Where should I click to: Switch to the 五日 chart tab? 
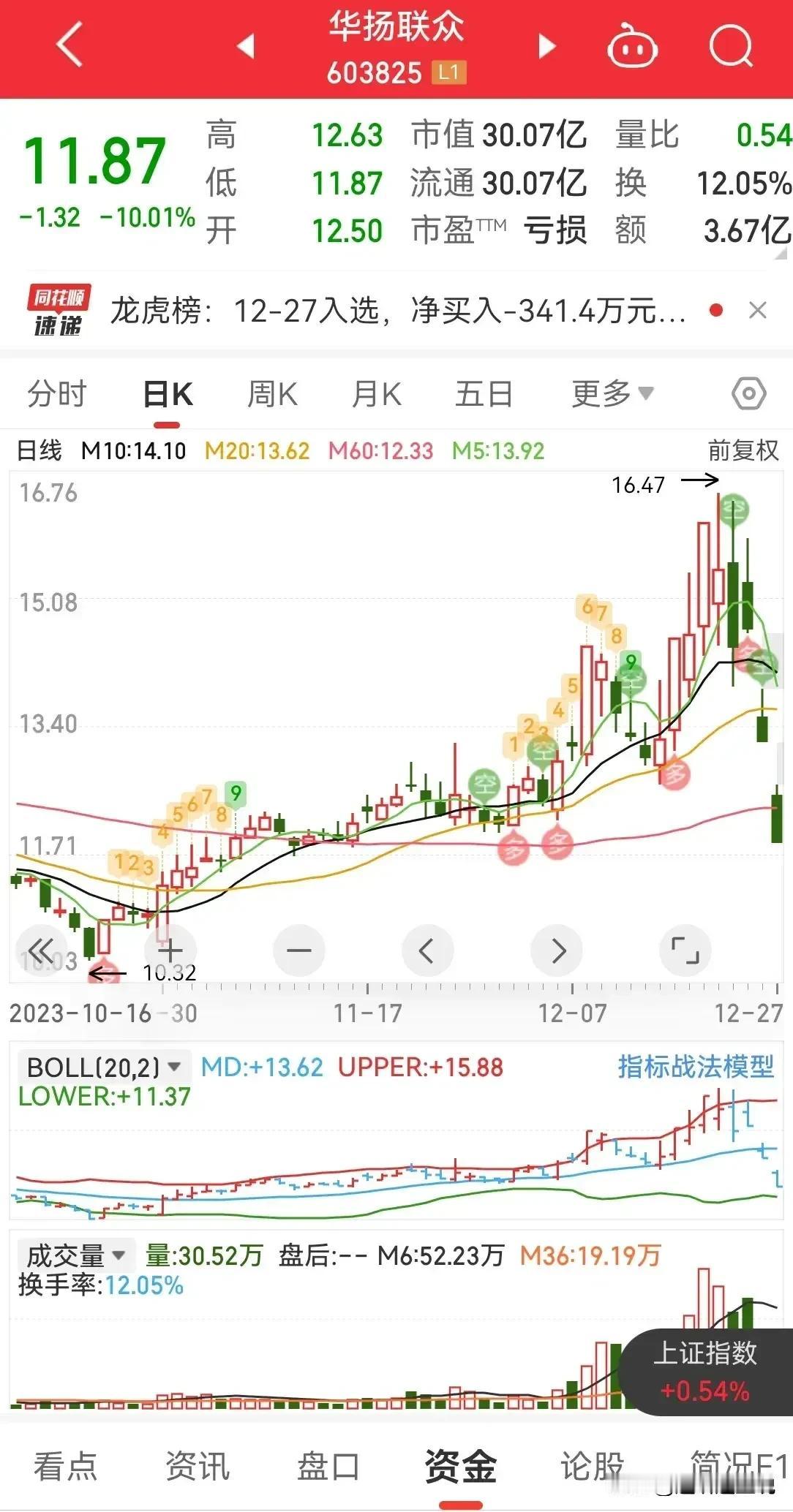pos(484,394)
